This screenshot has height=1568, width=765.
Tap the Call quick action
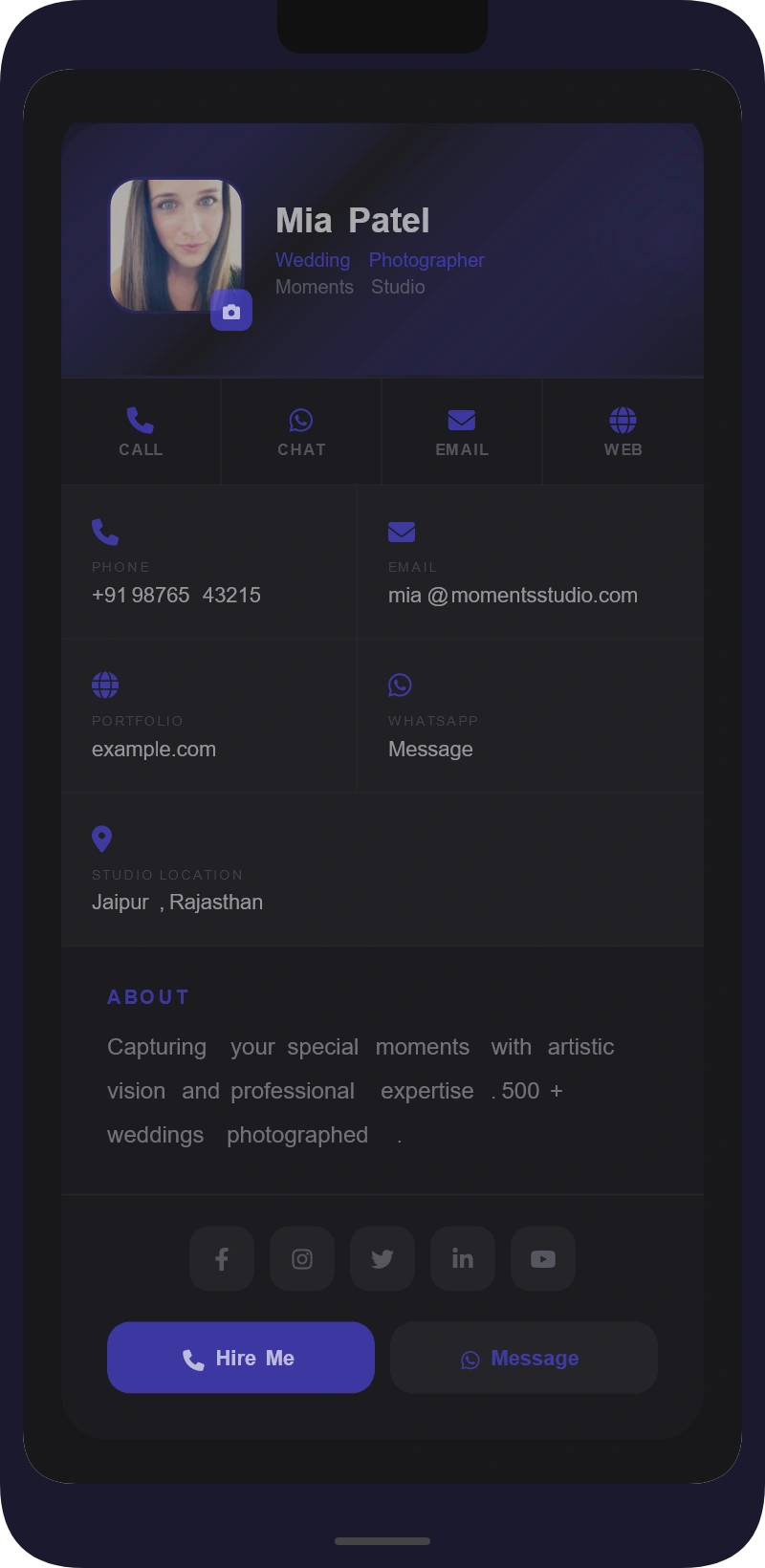click(141, 431)
